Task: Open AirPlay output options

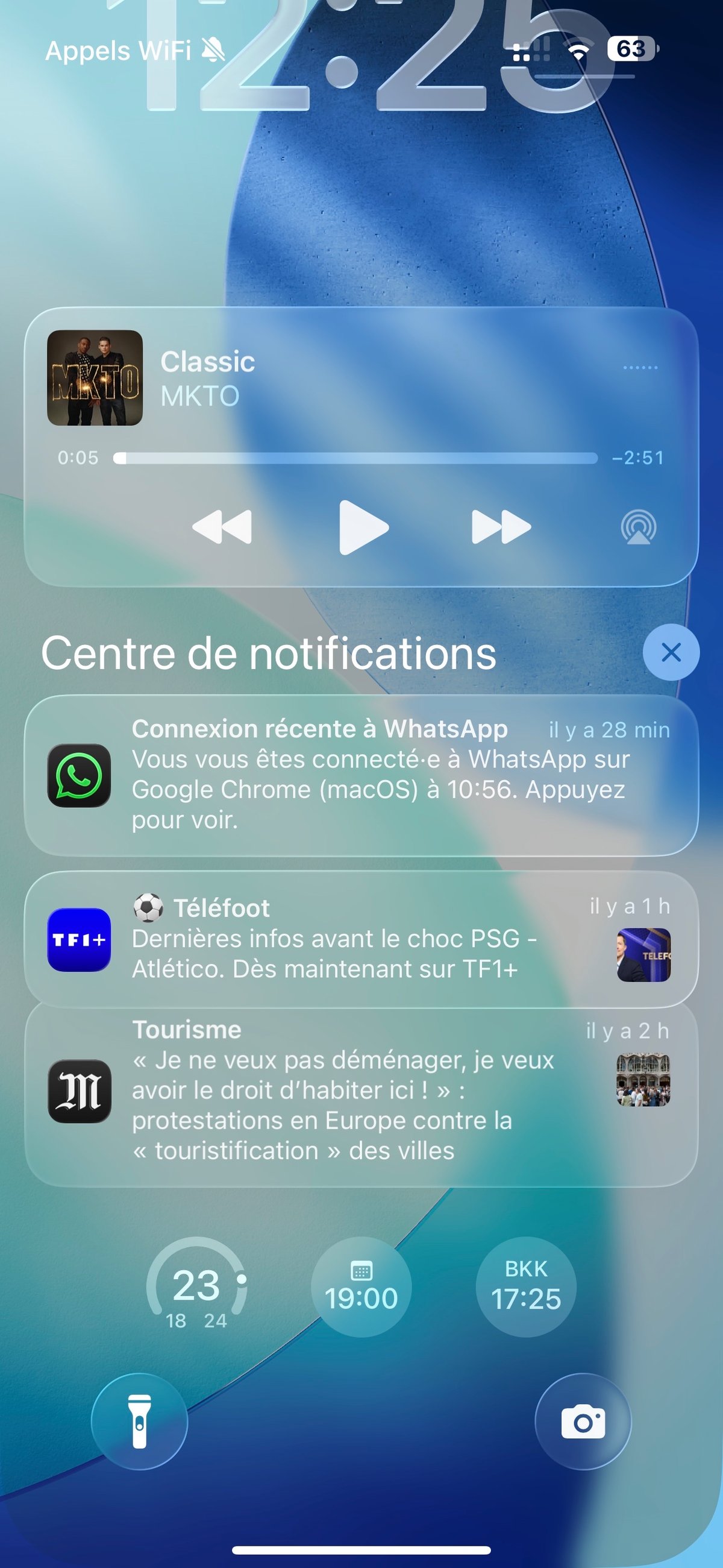Action: [638, 527]
